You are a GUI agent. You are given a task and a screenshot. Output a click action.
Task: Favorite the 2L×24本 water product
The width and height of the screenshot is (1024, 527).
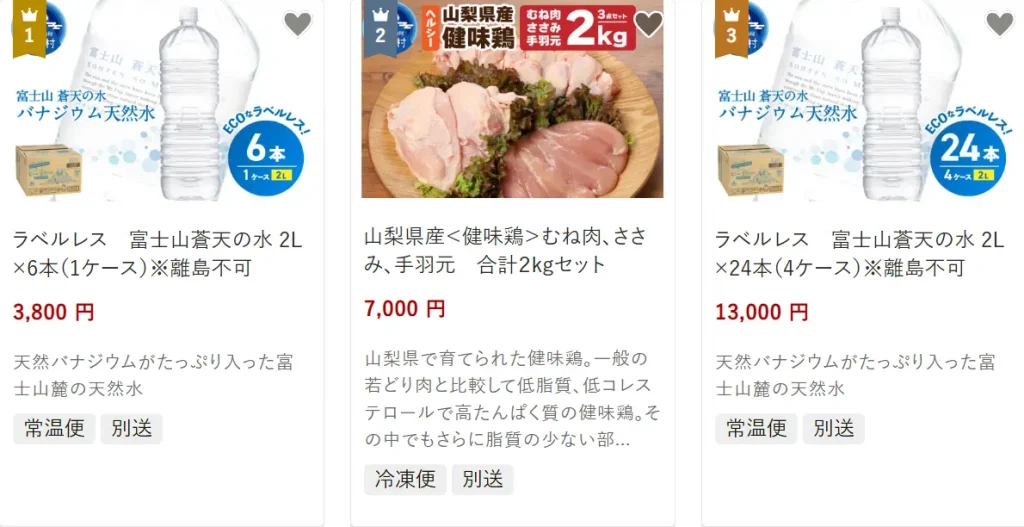[x=999, y=24]
